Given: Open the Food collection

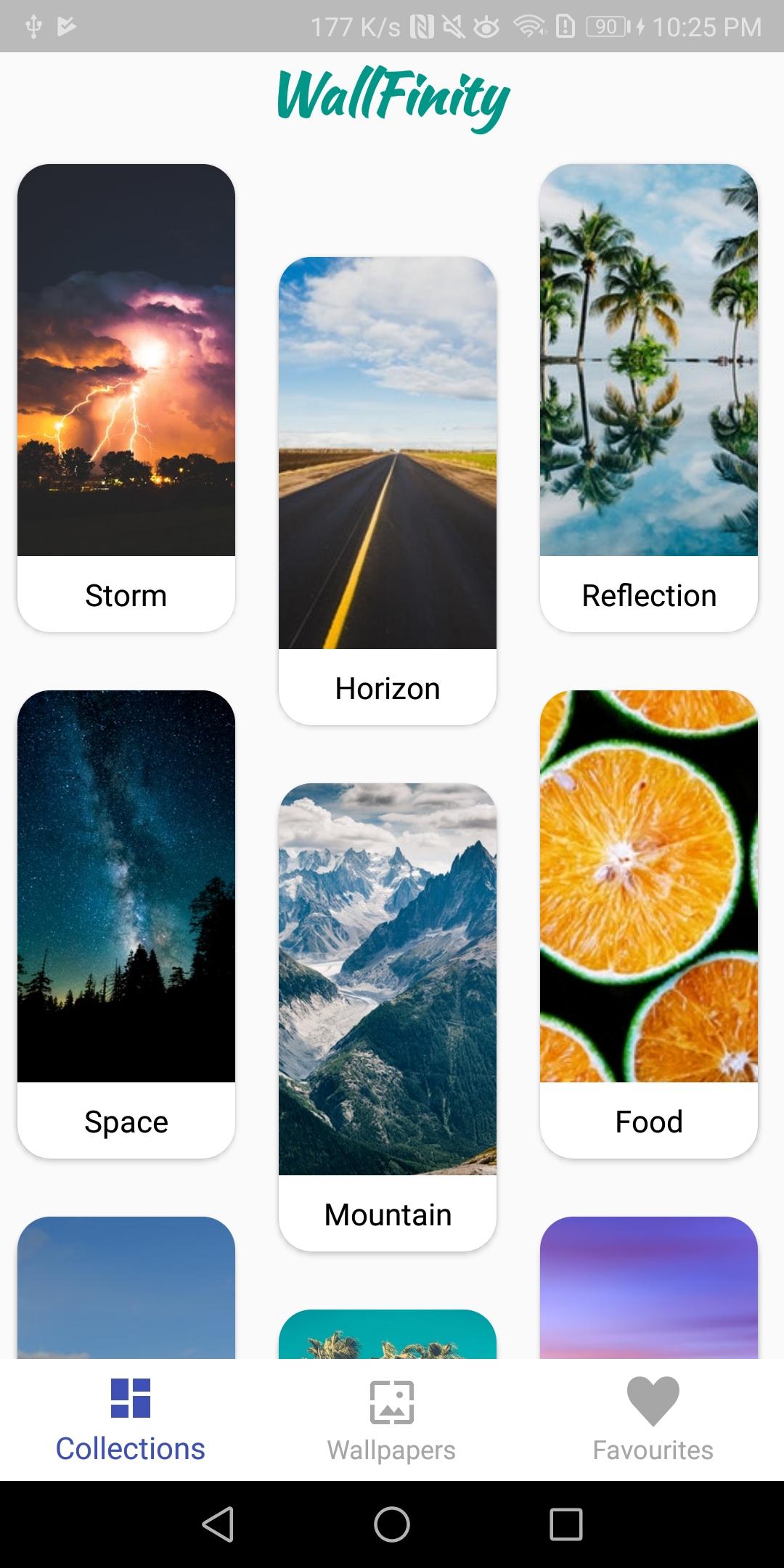Looking at the screenshot, I should (x=649, y=923).
